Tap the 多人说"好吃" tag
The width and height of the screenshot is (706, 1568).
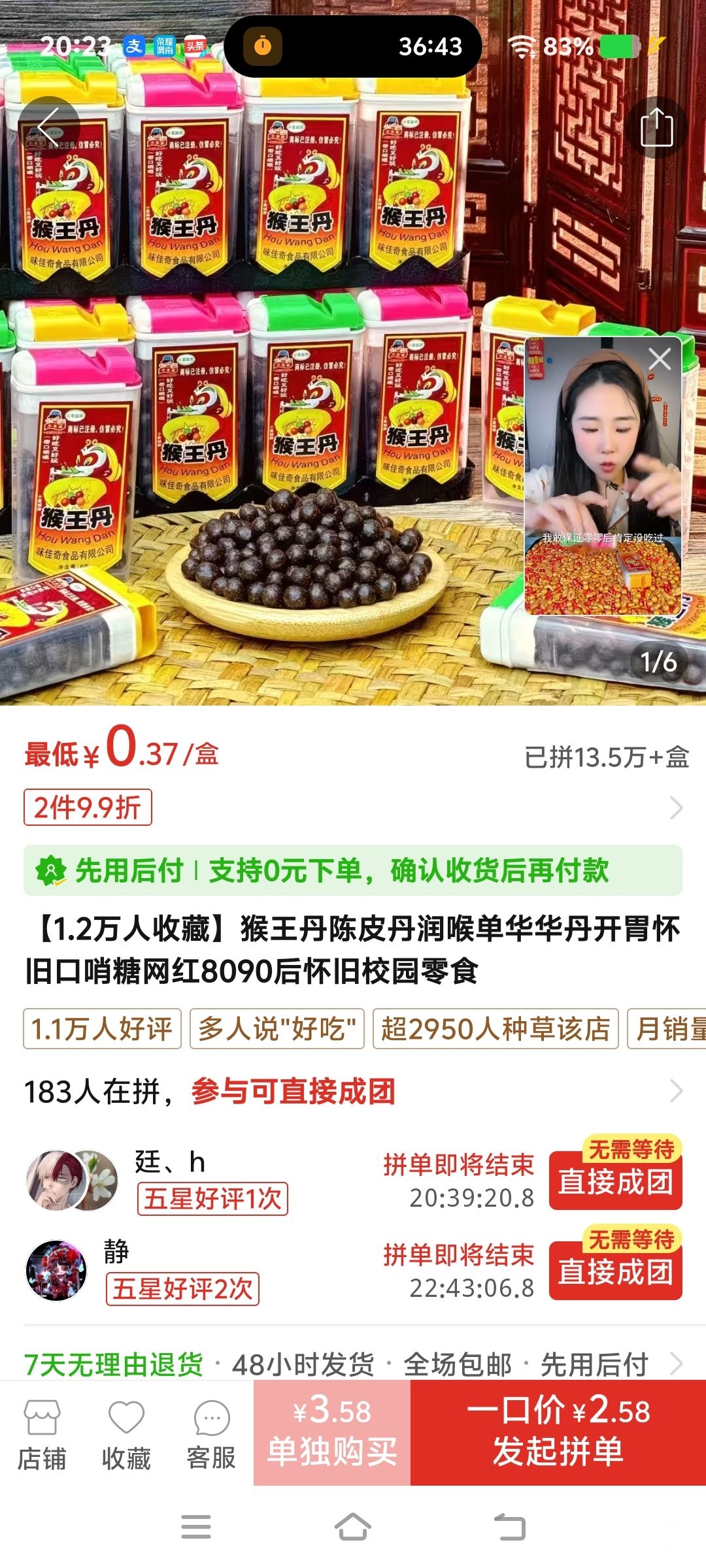coord(277,1029)
